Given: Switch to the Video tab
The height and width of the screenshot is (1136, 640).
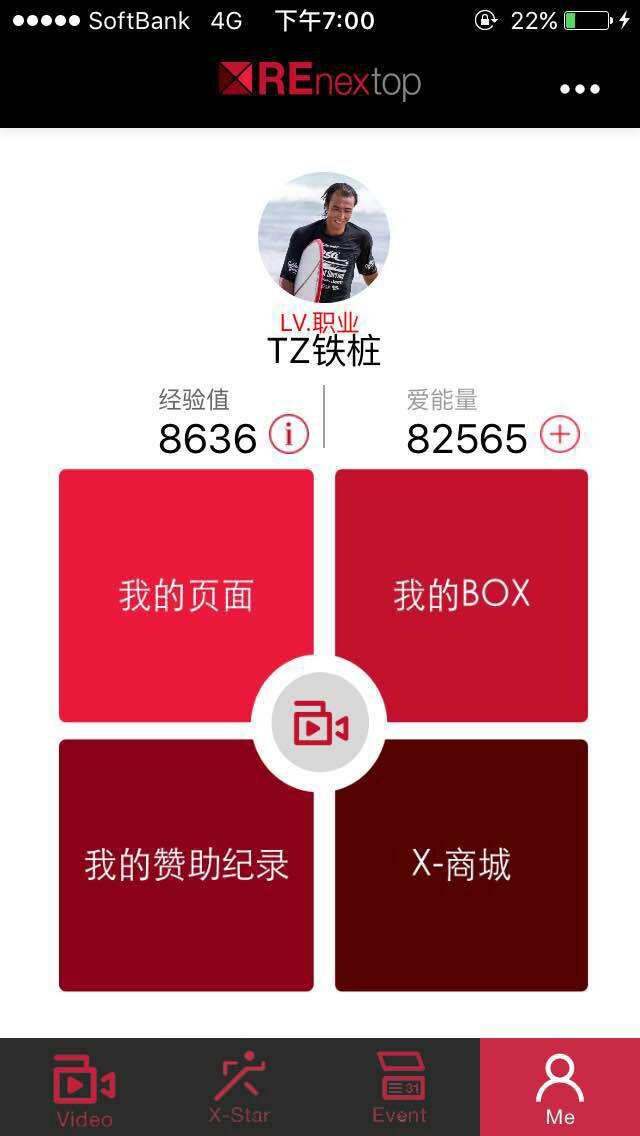Looking at the screenshot, I should (x=84, y=1088).
